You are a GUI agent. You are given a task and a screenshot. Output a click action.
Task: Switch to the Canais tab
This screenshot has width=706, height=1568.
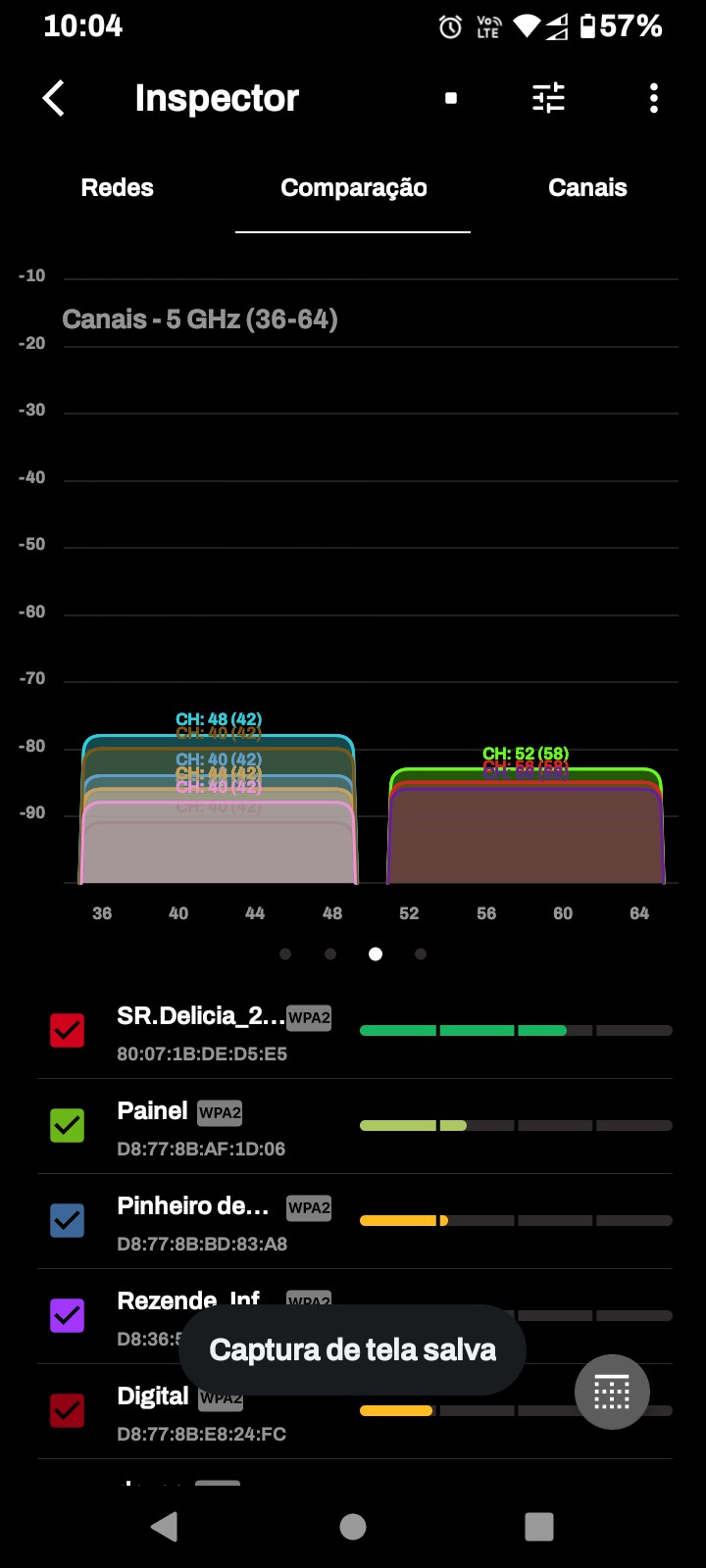[x=587, y=188]
